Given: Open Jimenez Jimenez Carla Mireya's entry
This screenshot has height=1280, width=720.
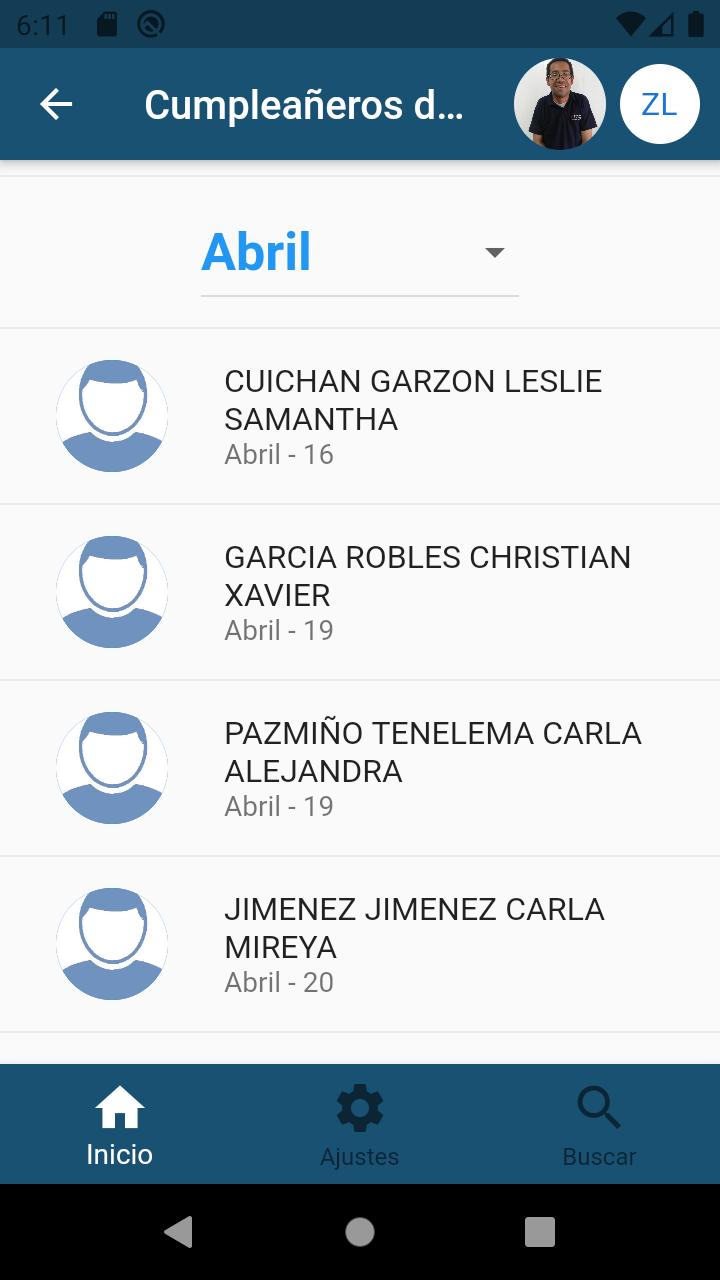Looking at the screenshot, I should [360, 944].
